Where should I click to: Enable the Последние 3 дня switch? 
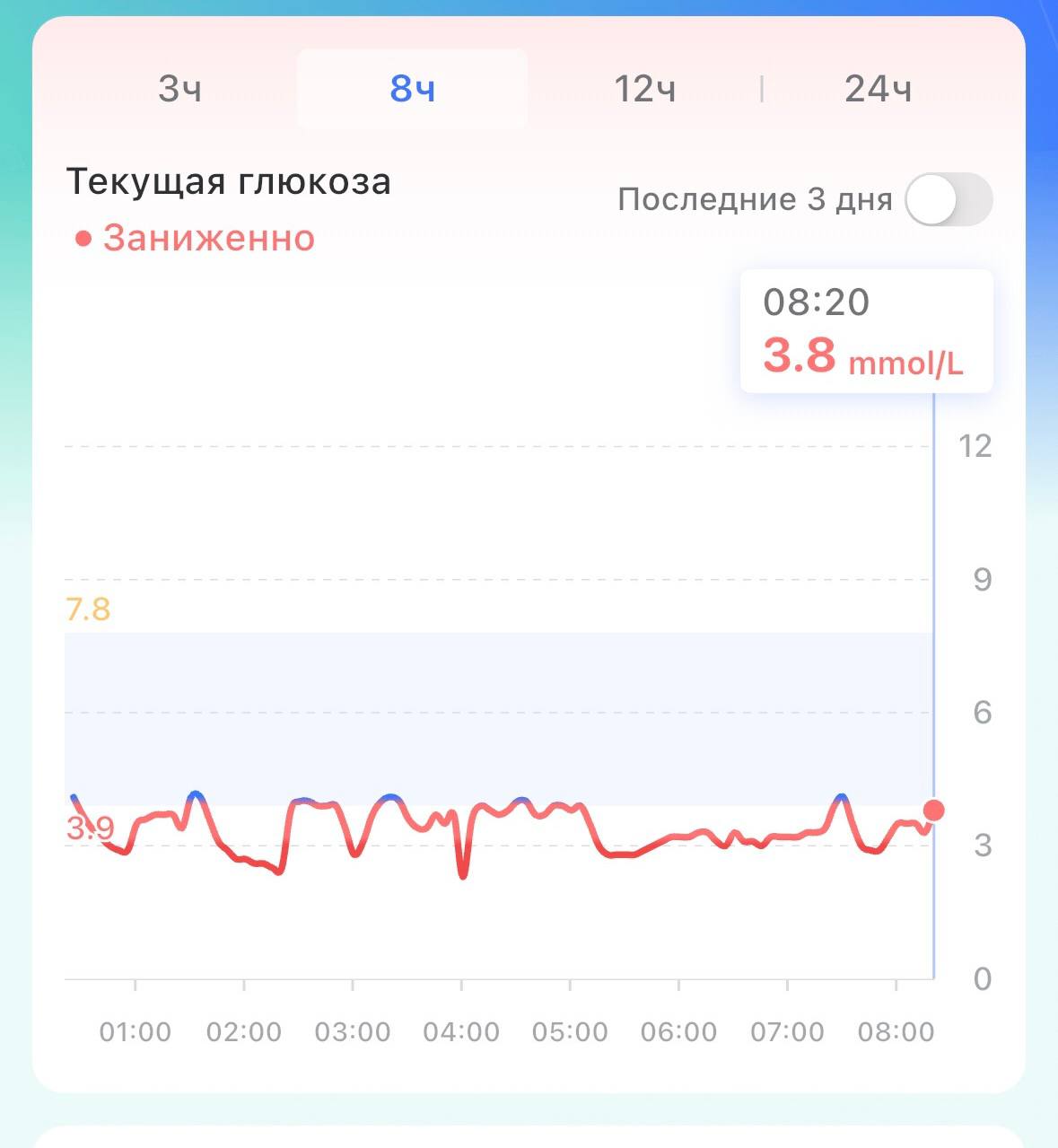pyautogui.click(x=948, y=199)
